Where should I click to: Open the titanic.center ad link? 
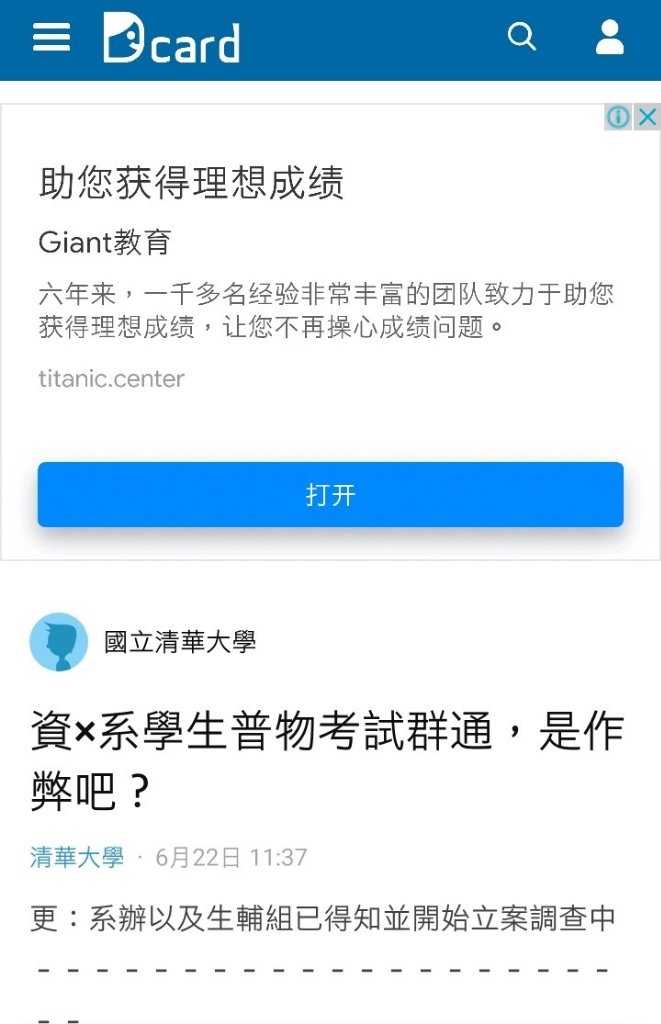112,379
